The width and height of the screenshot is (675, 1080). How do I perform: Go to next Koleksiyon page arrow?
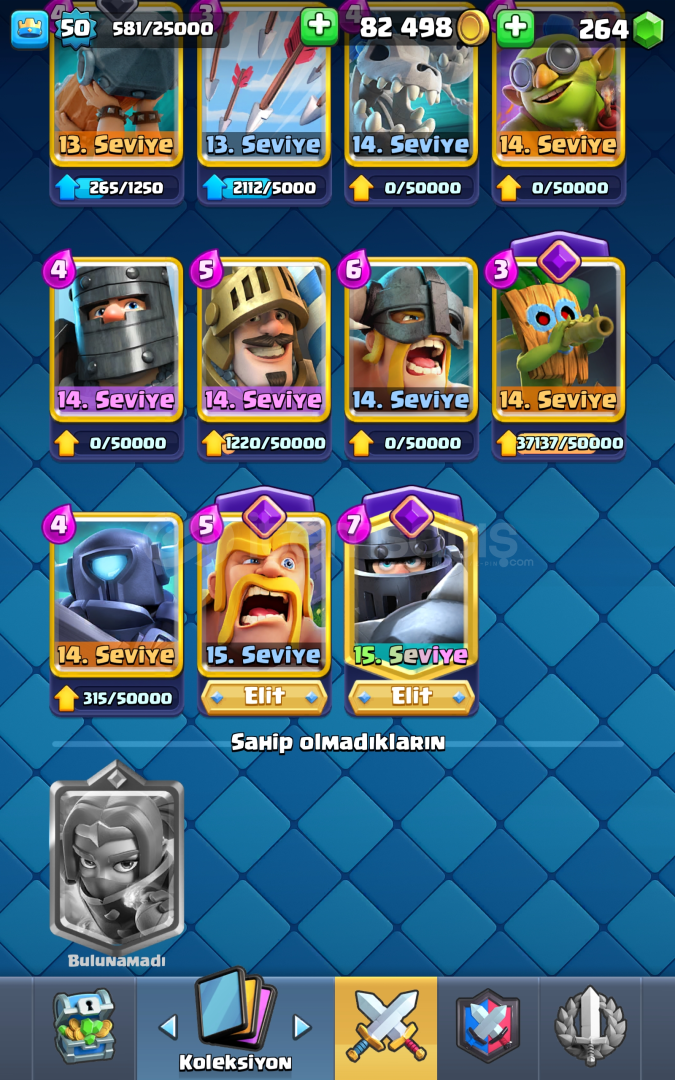(302, 1027)
